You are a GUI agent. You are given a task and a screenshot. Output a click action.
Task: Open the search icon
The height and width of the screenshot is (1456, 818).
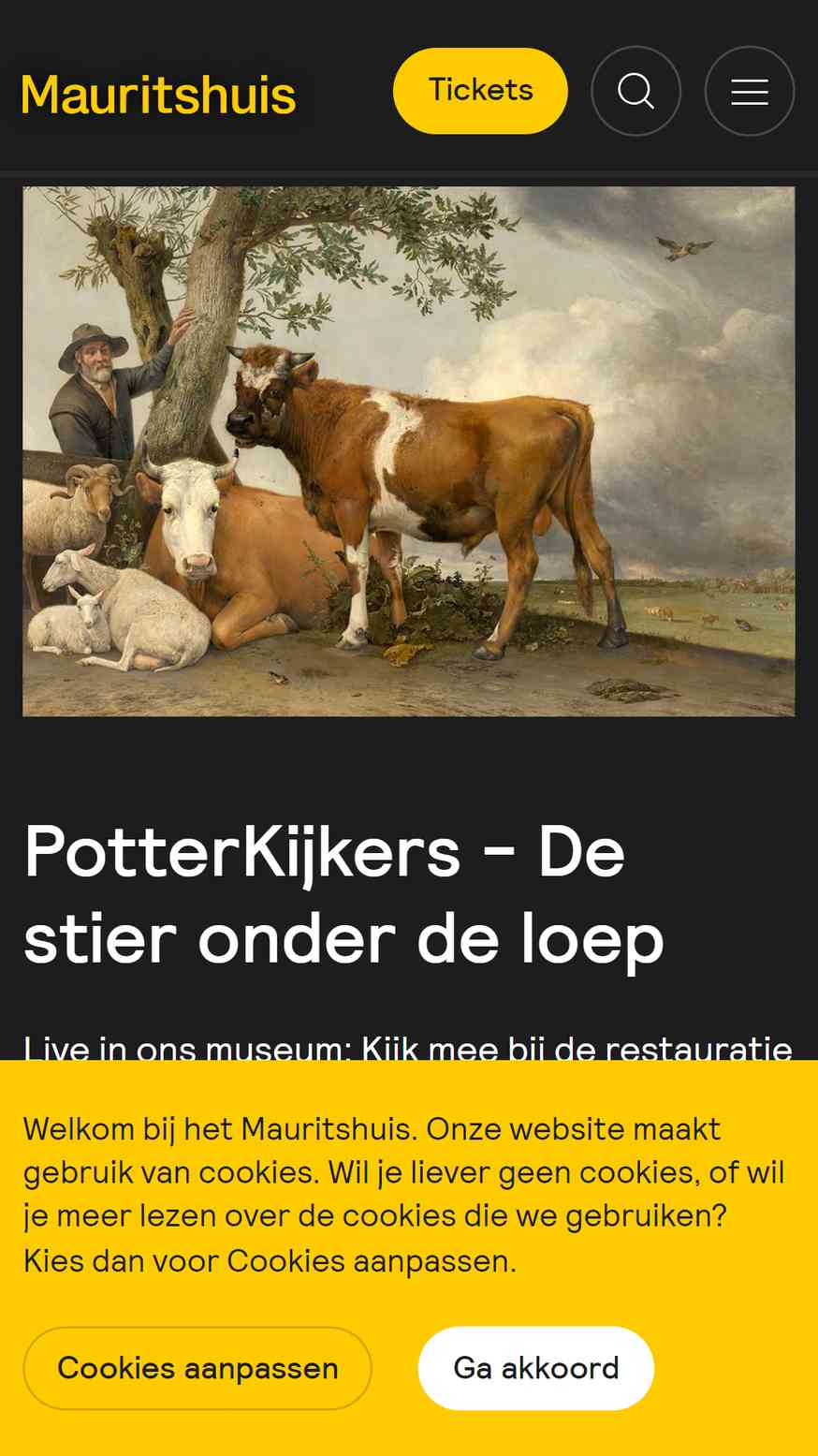click(x=635, y=91)
